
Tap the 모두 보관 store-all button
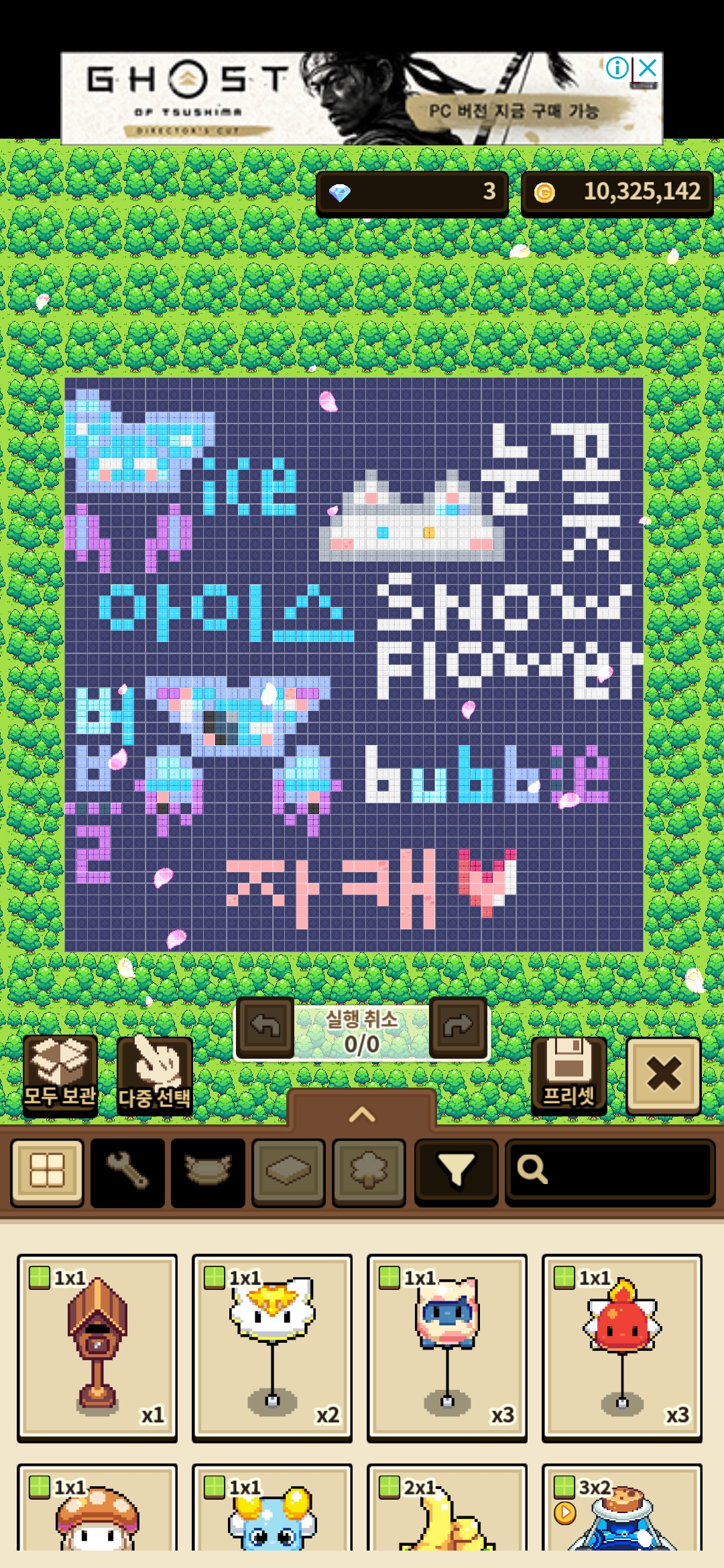60,1074
